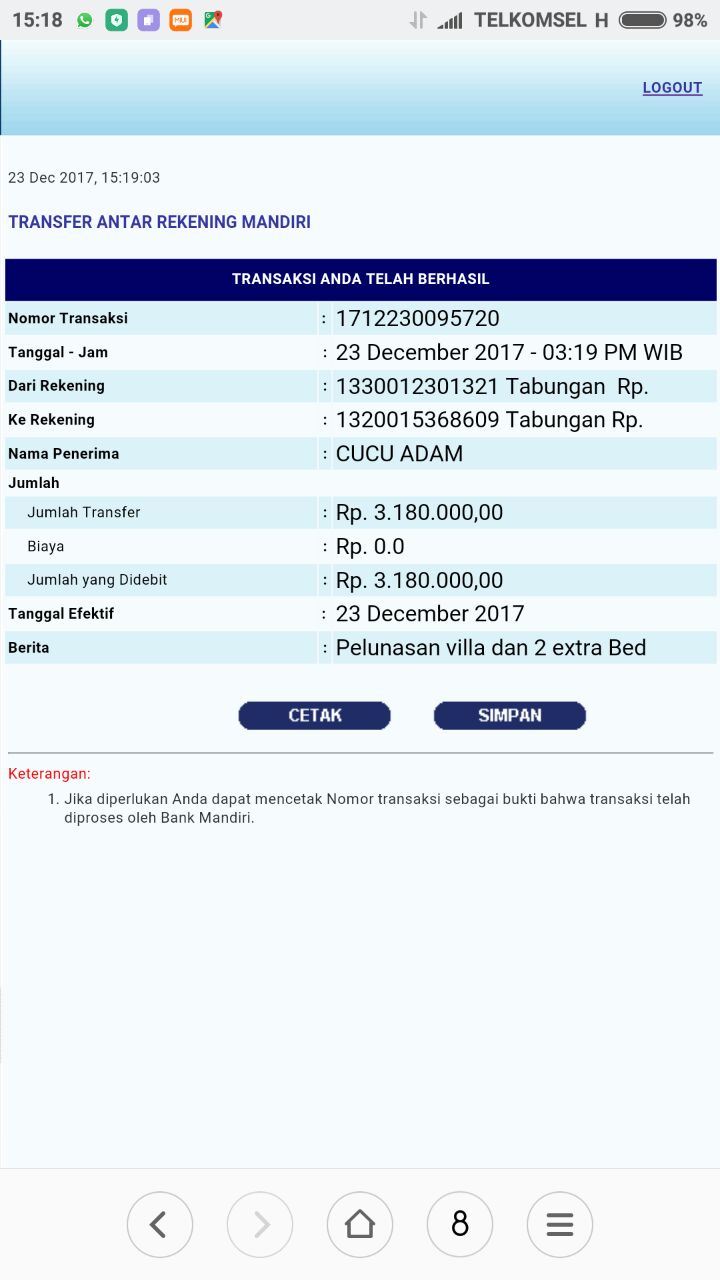Open the browser menu
720x1280 pixels.
tap(560, 1224)
